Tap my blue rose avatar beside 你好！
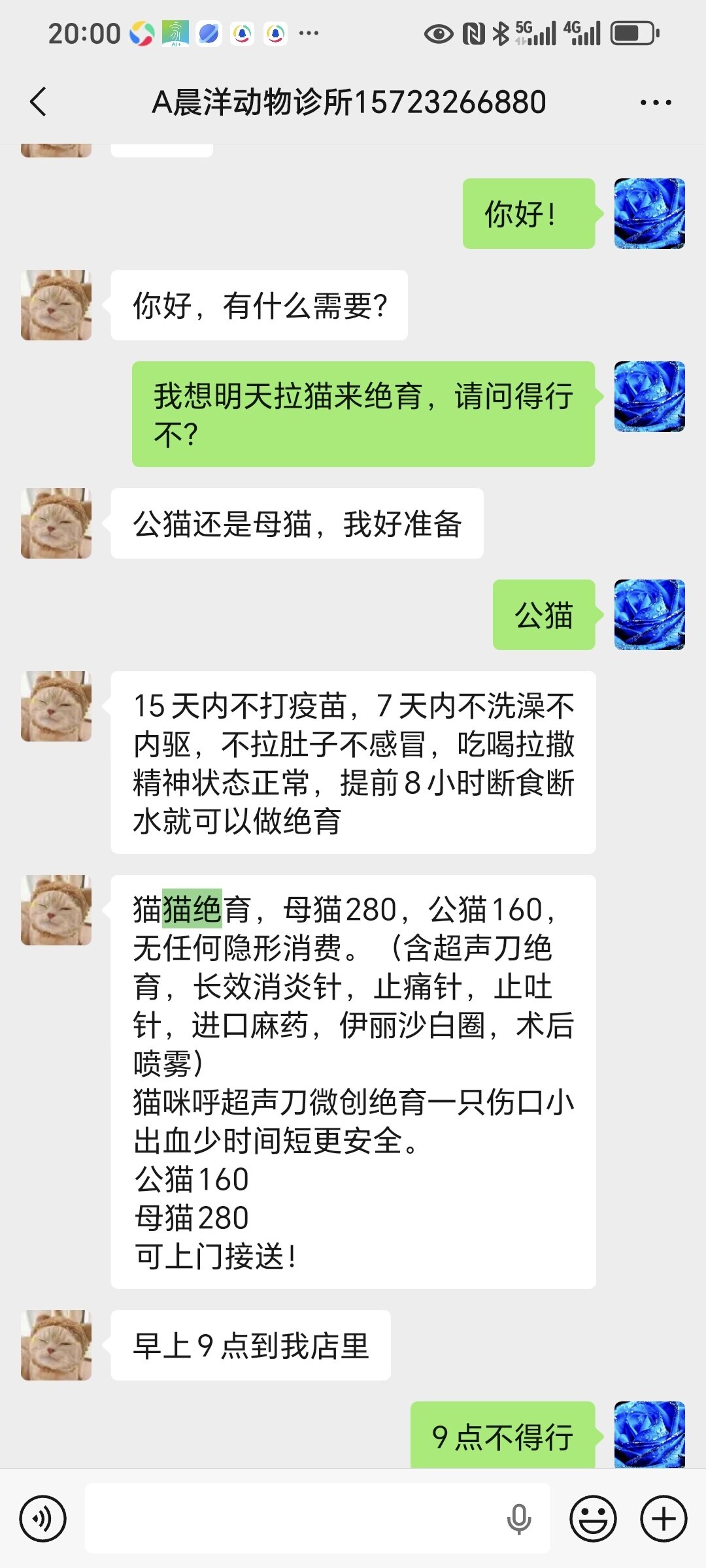This screenshot has height=1568, width=706. [649, 214]
